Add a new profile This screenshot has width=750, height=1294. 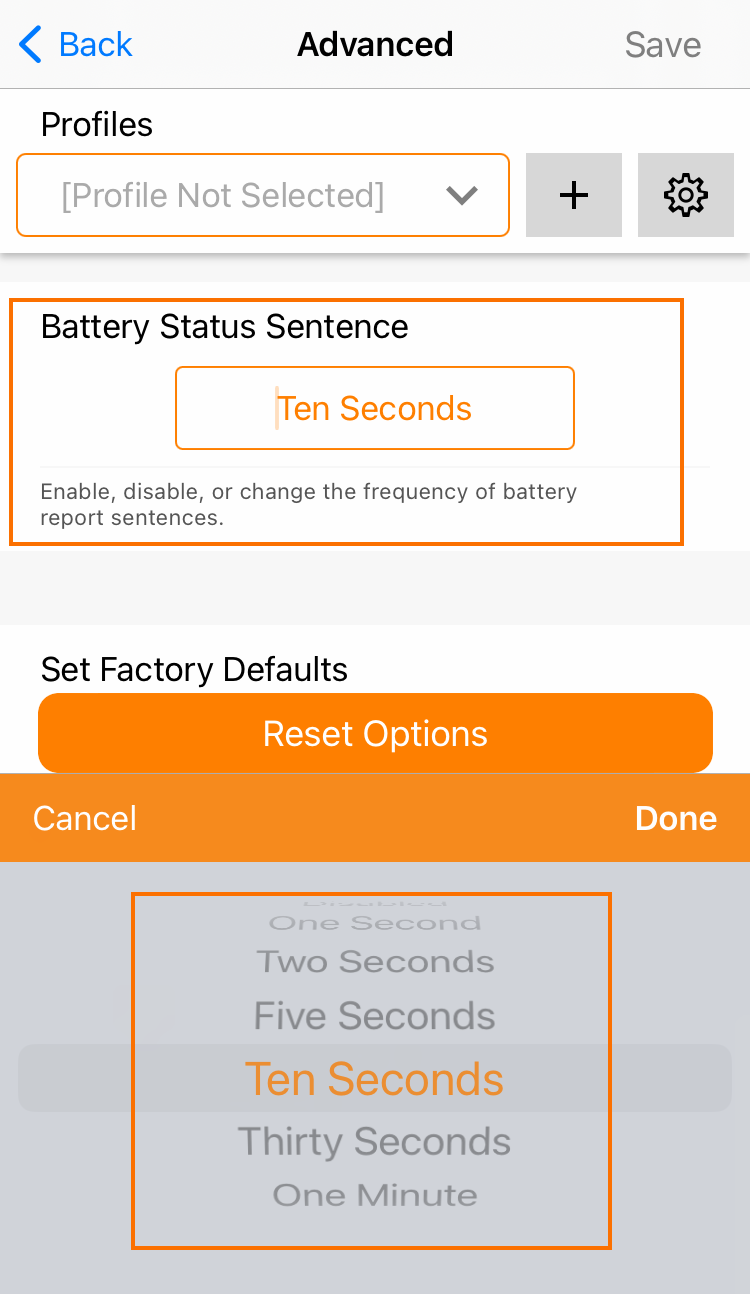point(573,195)
